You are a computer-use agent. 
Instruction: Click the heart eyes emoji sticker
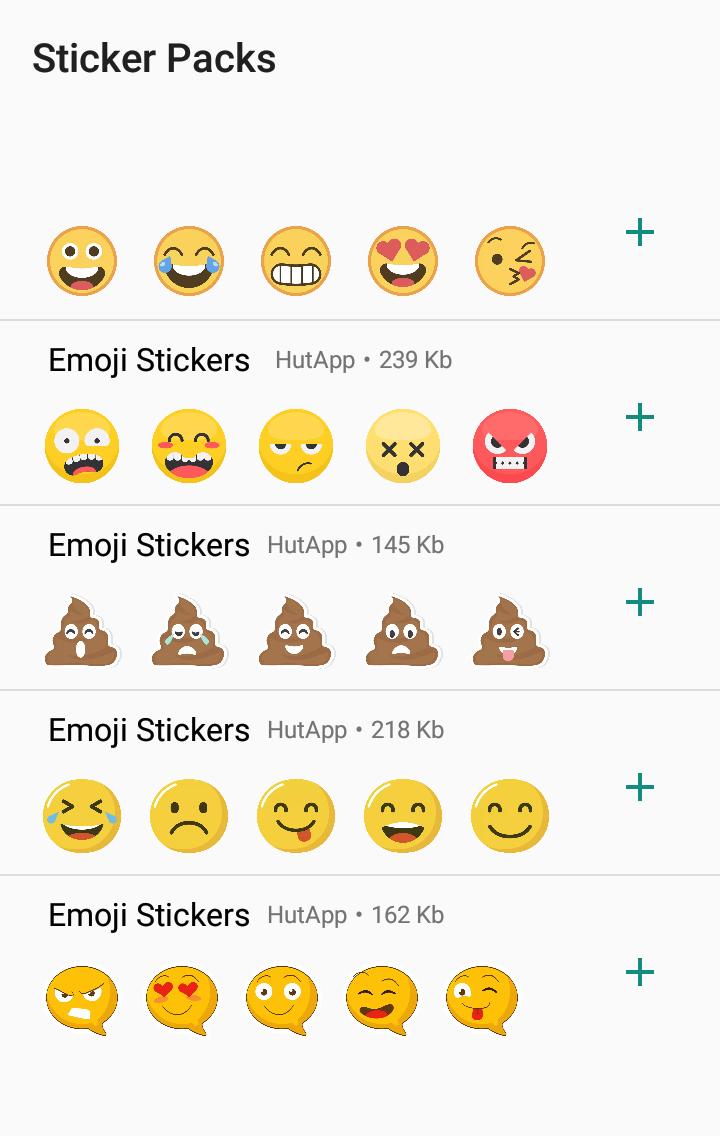pyautogui.click(x=403, y=260)
